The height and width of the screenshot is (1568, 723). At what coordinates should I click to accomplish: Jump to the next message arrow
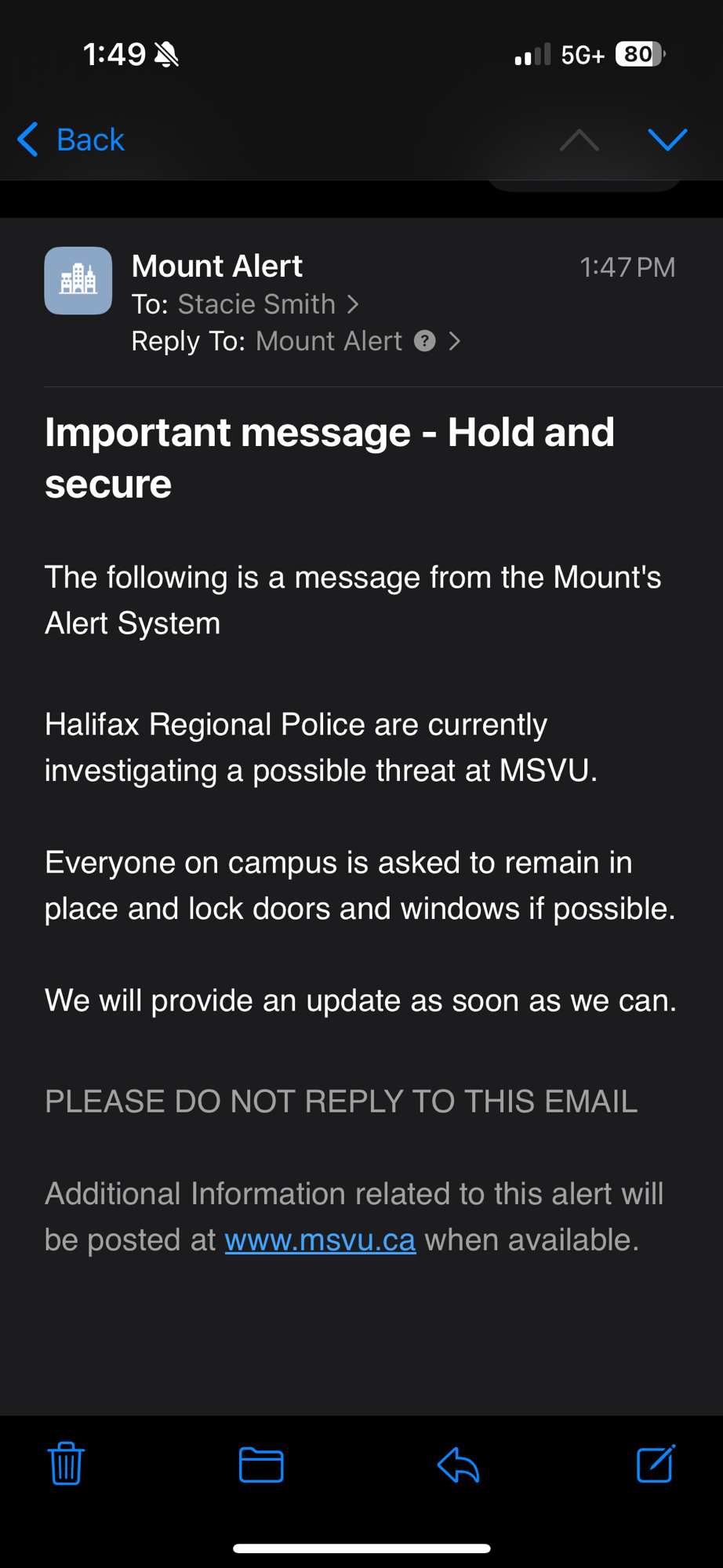[667, 140]
